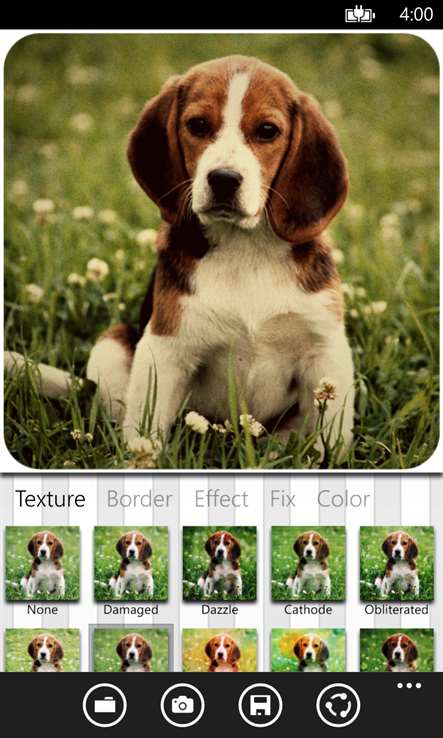443x738 pixels.
Task: Switch to the Effect tab
Action: pyautogui.click(x=221, y=499)
